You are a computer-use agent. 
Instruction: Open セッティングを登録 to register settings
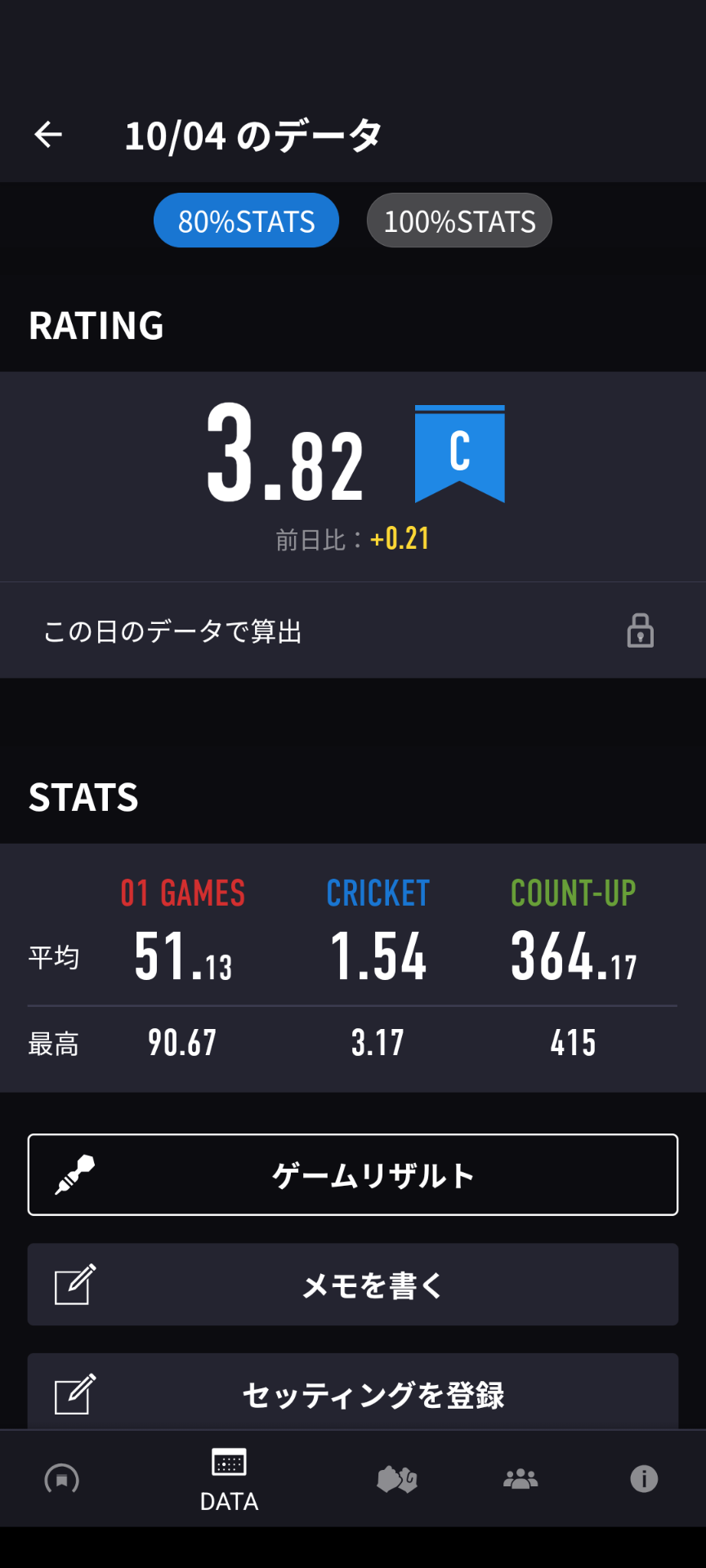[353, 1393]
